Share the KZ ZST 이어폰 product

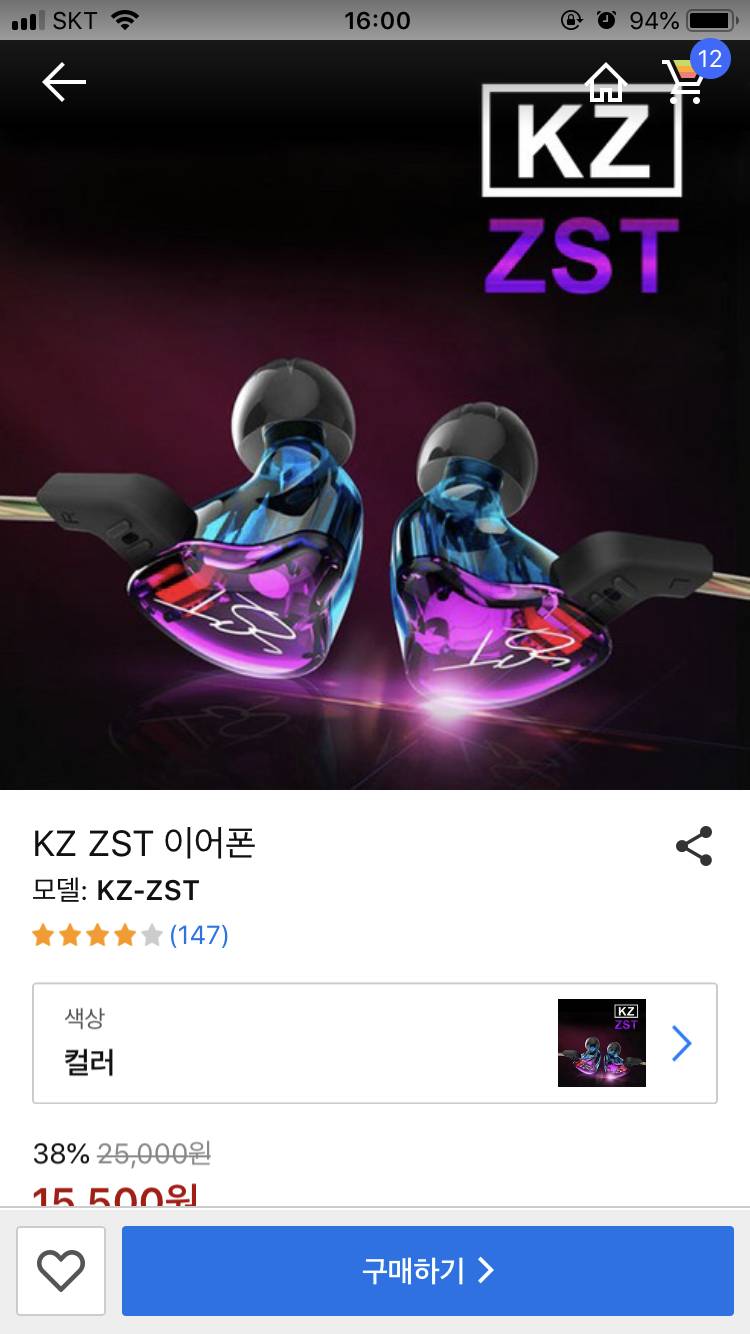[x=694, y=846]
